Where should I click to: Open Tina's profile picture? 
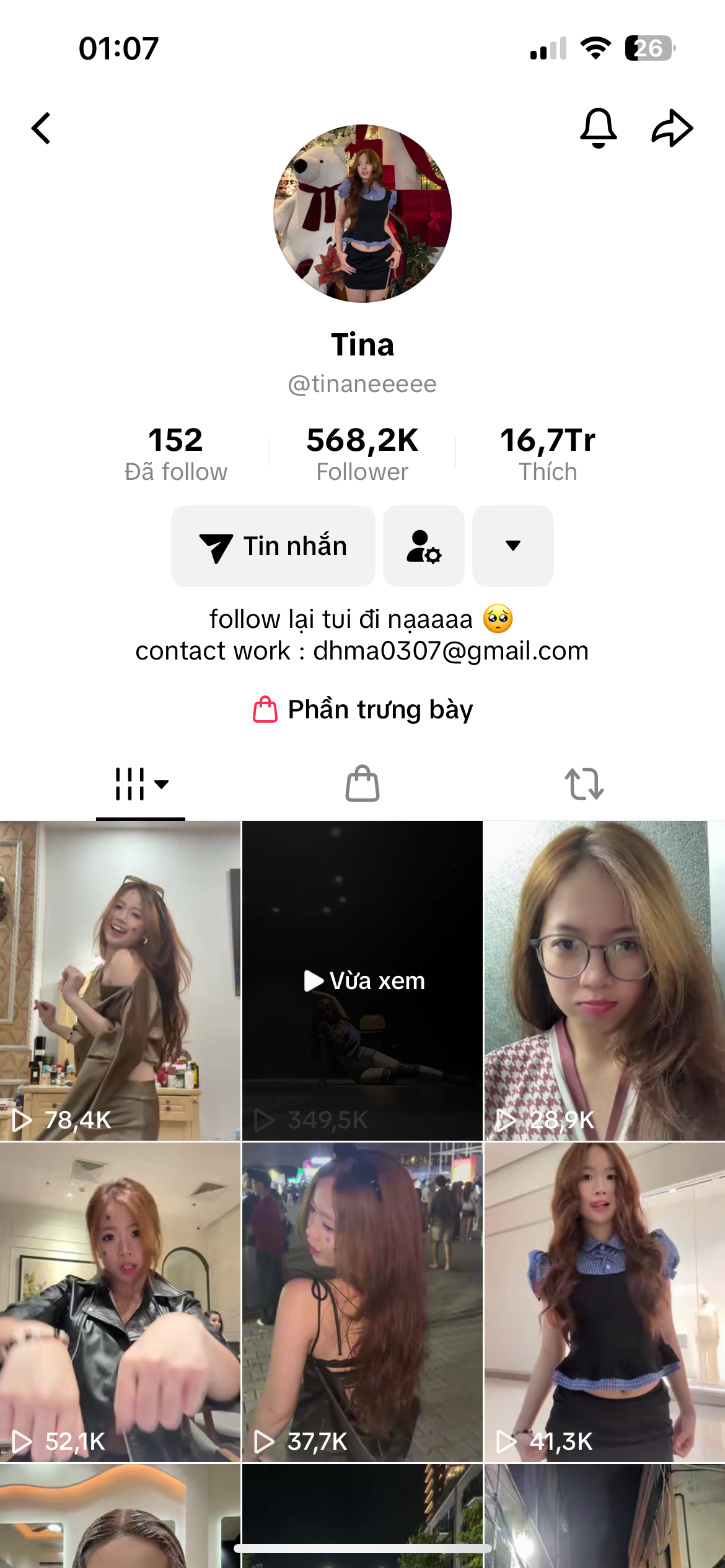point(362,214)
